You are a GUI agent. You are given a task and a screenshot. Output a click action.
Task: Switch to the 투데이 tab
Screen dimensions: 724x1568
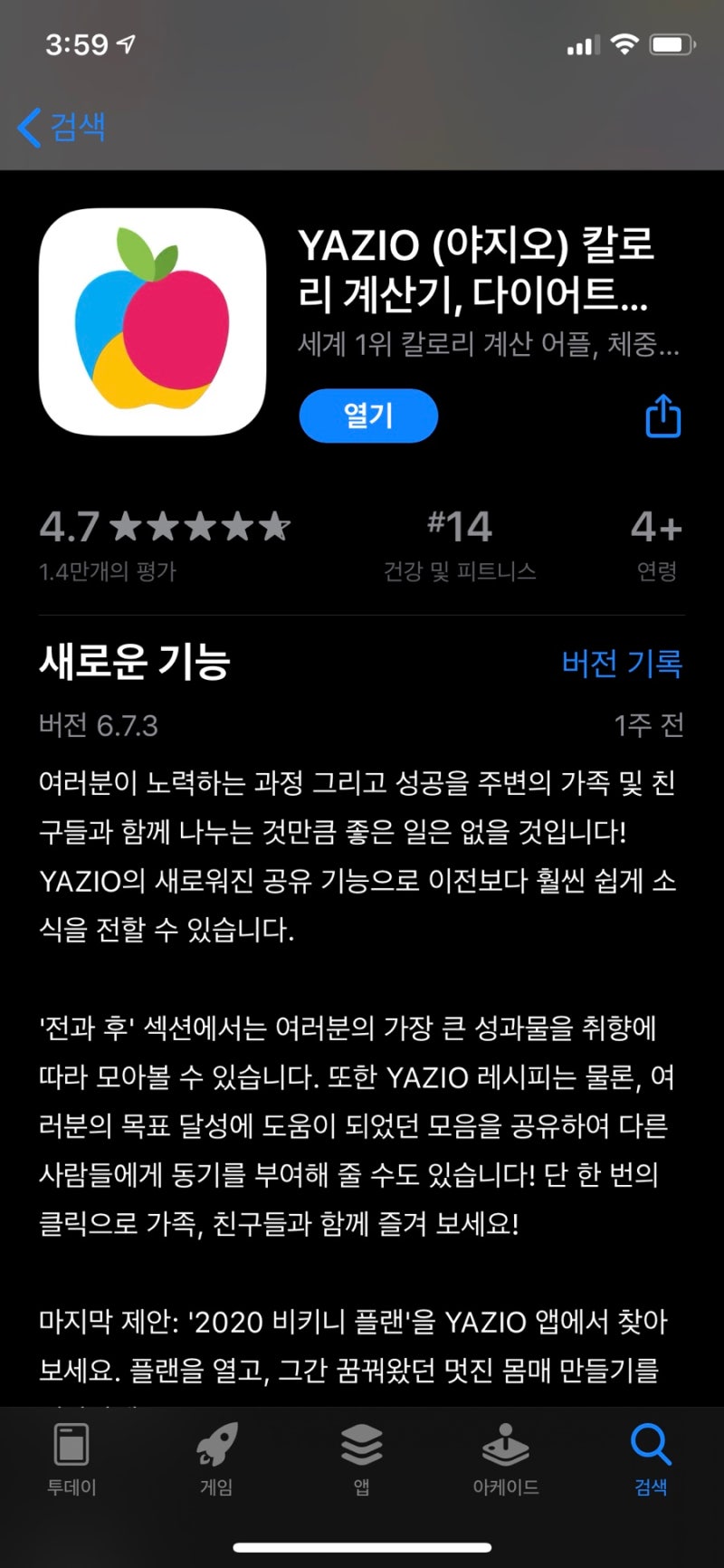(71, 1458)
